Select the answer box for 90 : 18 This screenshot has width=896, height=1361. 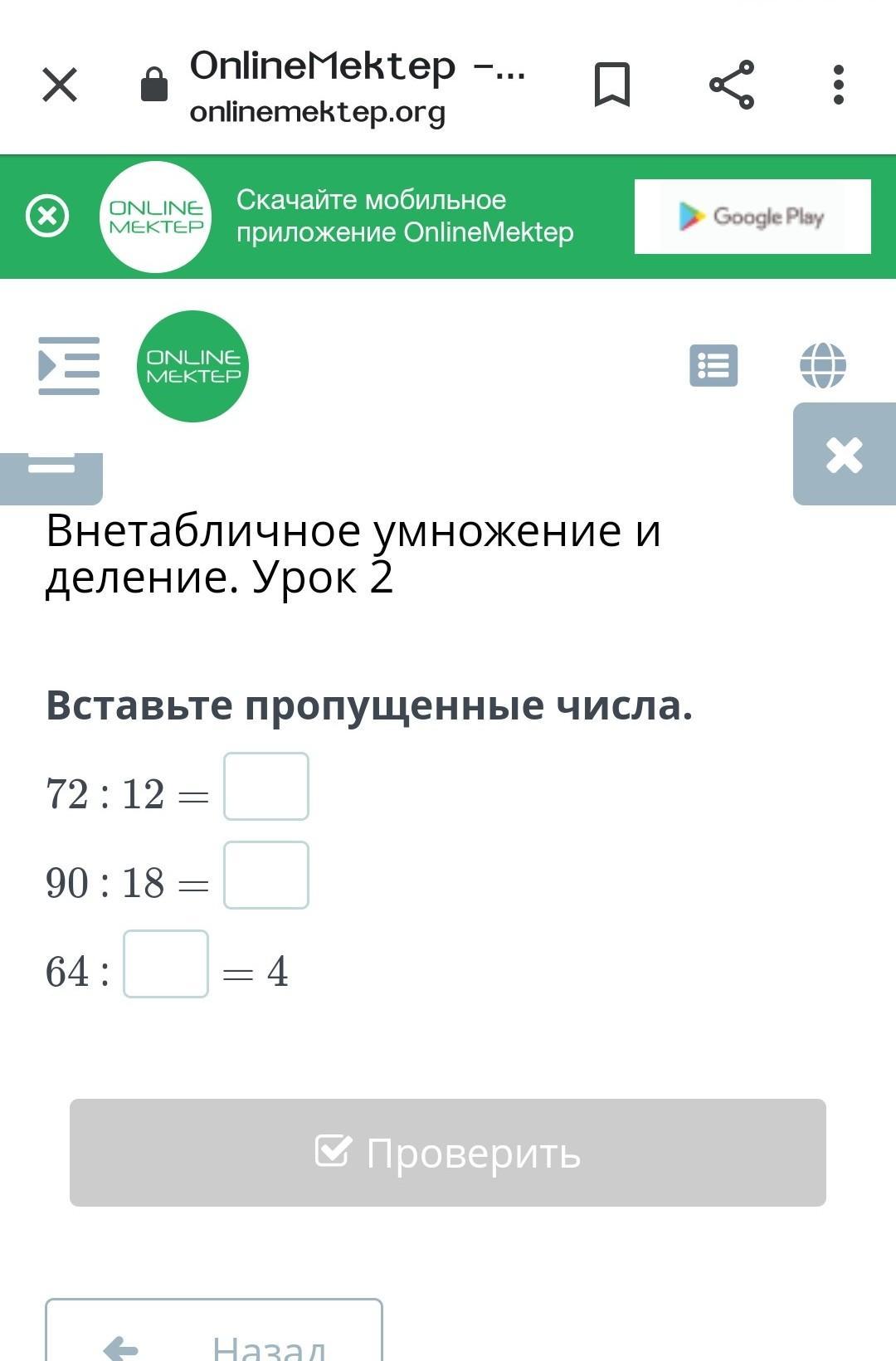point(266,875)
